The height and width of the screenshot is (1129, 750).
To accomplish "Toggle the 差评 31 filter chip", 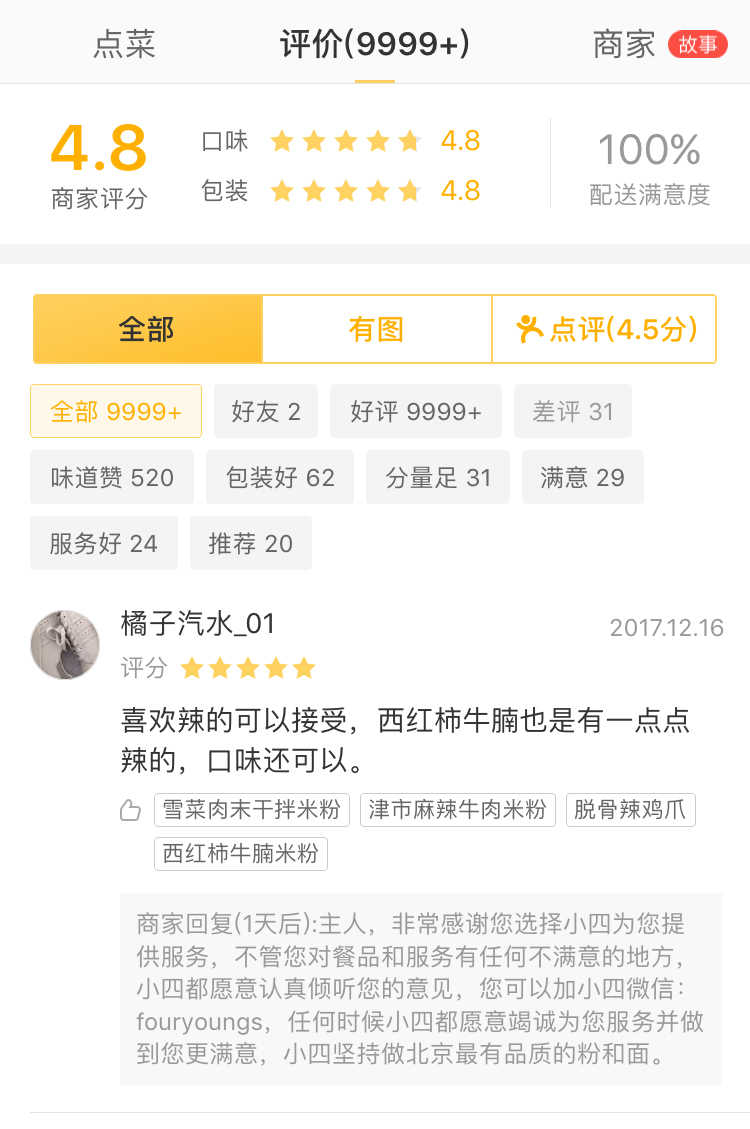I will click(x=572, y=411).
